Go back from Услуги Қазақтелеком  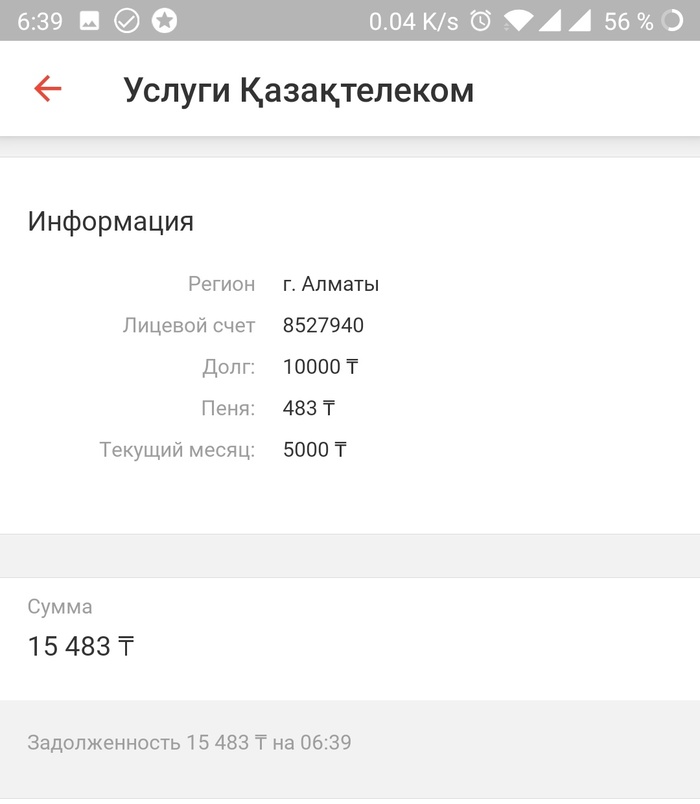point(47,89)
